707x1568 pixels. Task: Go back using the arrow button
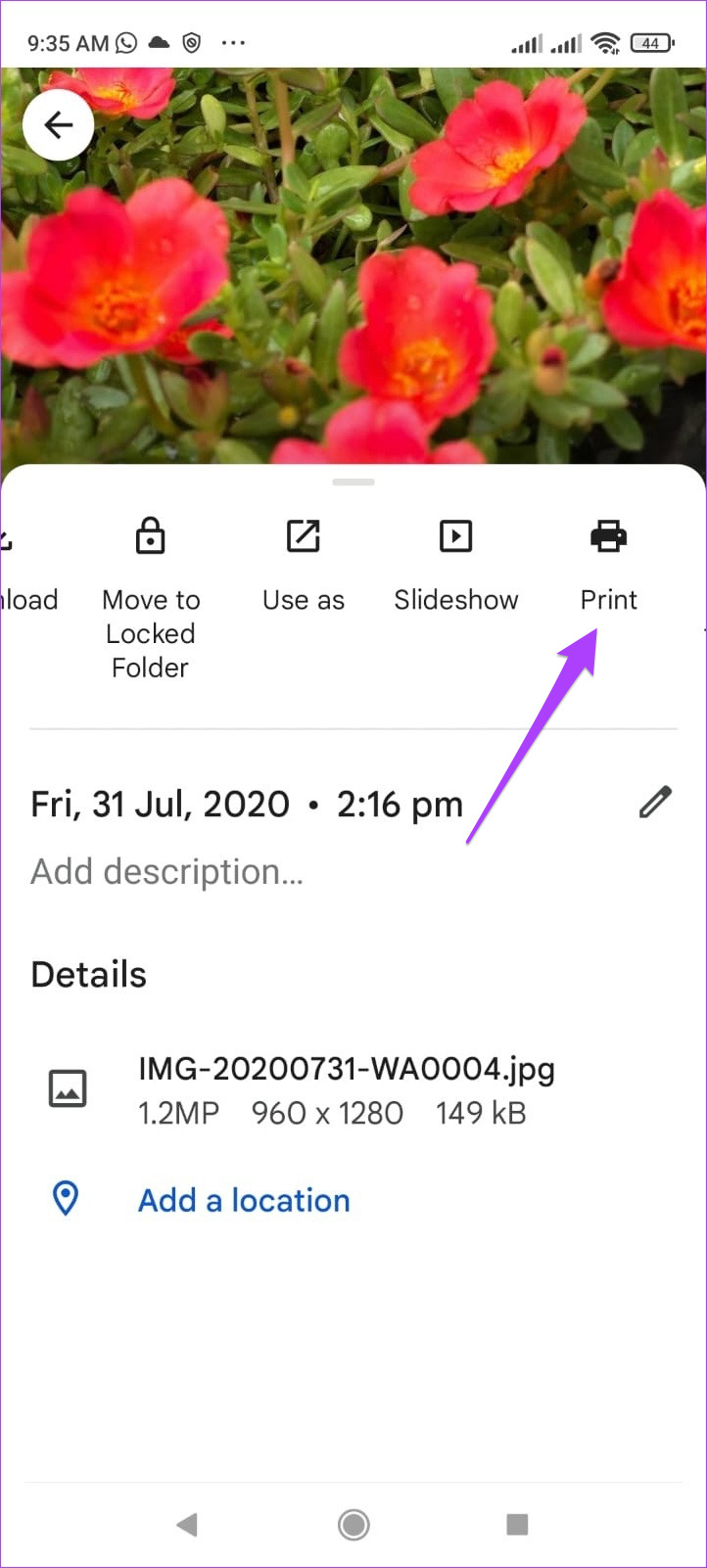59,125
